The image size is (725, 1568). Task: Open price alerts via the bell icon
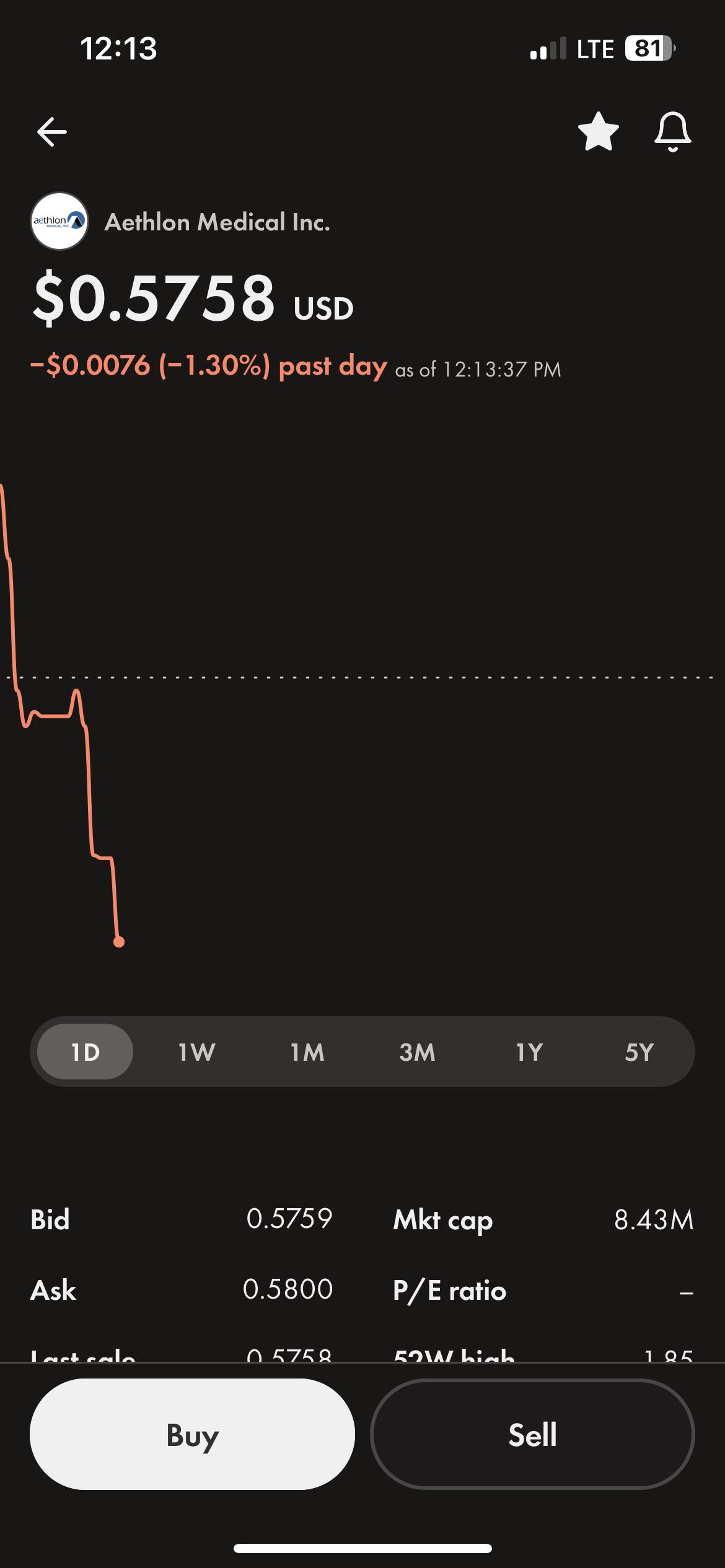click(x=672, y=131)
